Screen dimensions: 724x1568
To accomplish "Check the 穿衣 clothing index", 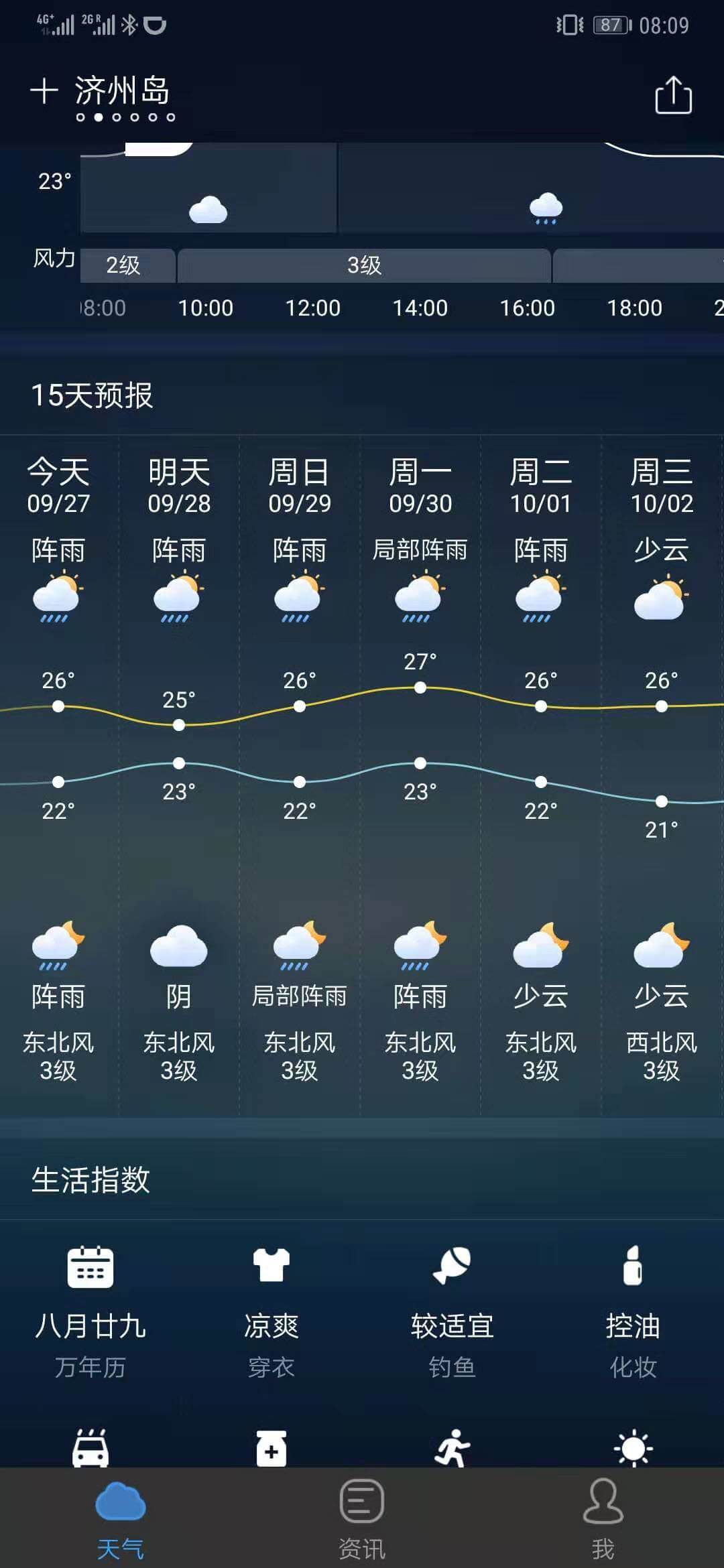I will [271, 1311].
